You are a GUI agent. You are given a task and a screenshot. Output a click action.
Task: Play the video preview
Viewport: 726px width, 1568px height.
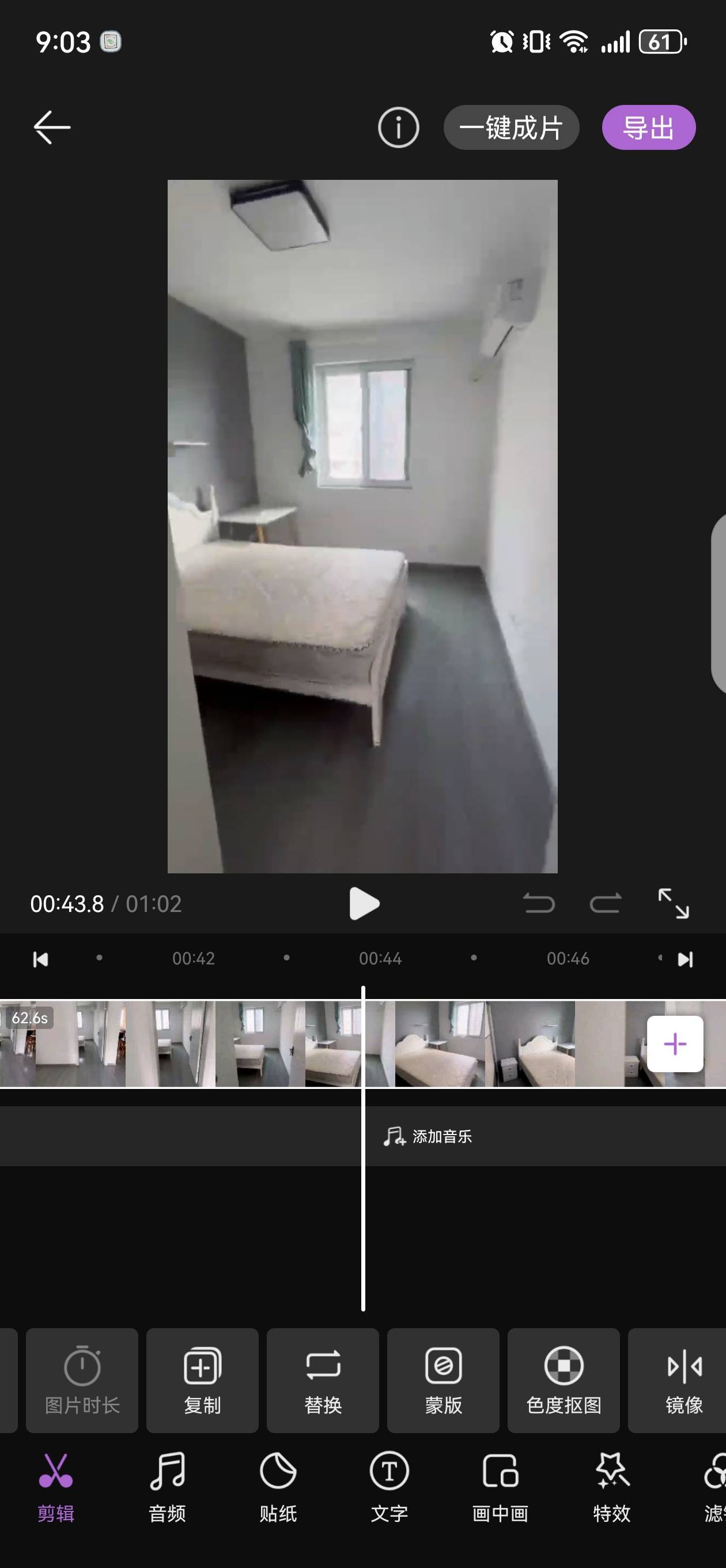[x=364, y=903]
